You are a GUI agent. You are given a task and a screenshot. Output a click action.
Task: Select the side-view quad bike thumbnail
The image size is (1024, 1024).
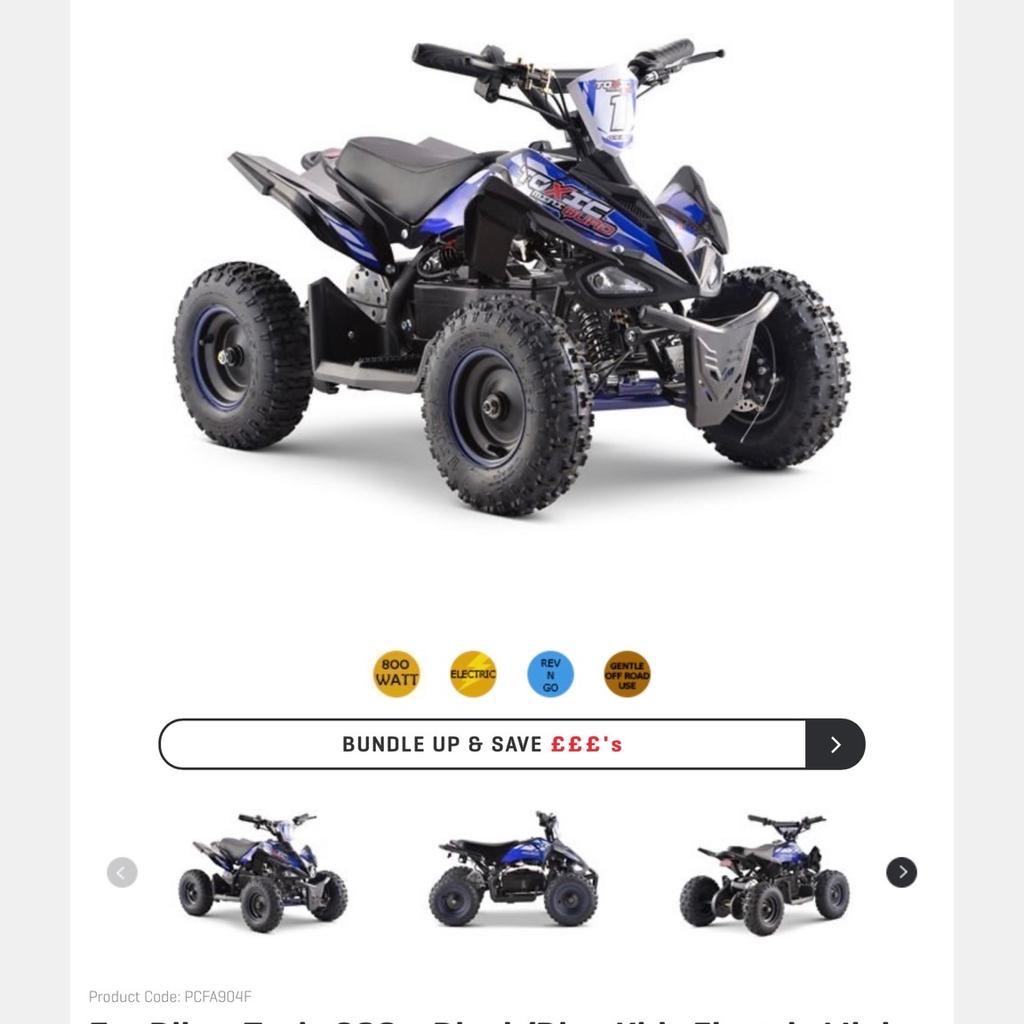click(513, 871)
